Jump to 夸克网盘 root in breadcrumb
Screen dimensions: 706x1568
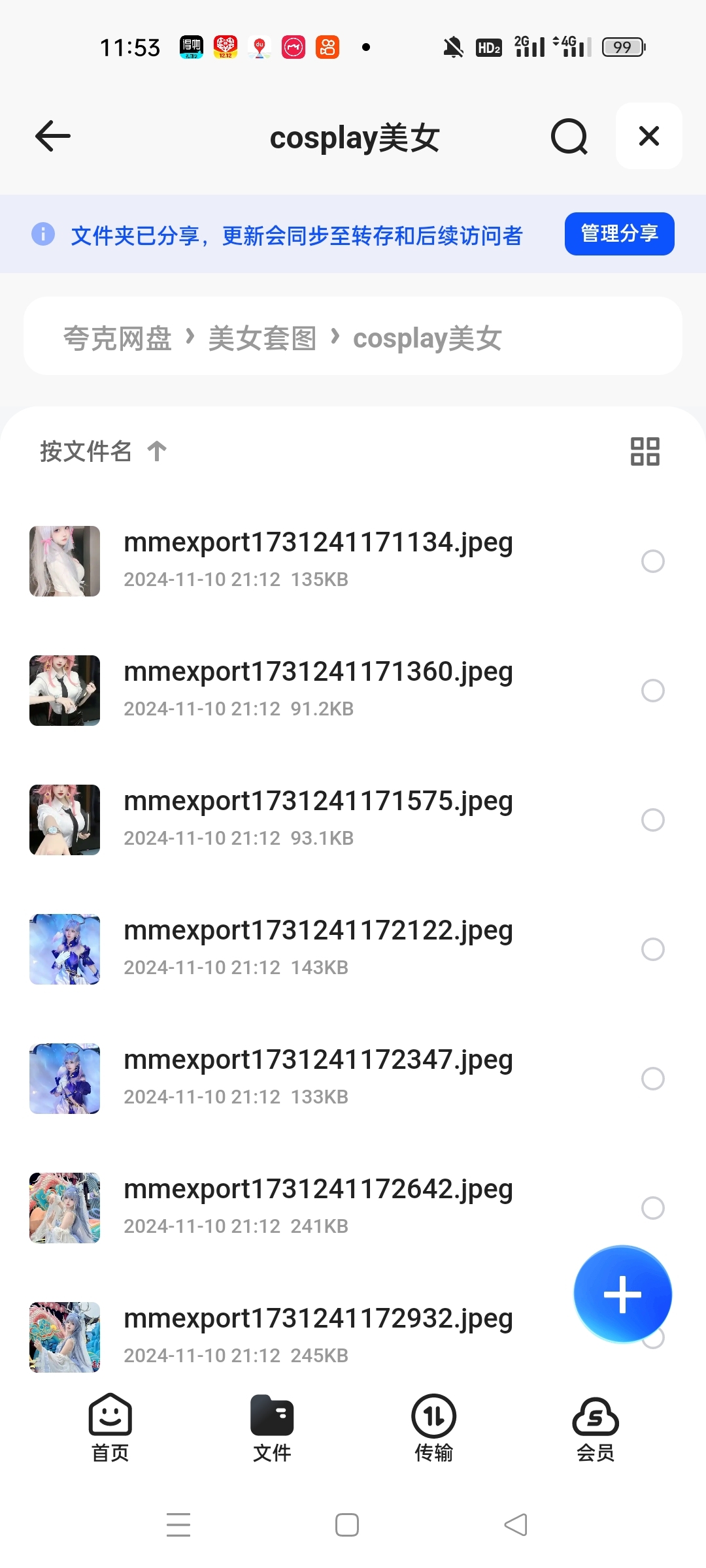pos(118,338)
